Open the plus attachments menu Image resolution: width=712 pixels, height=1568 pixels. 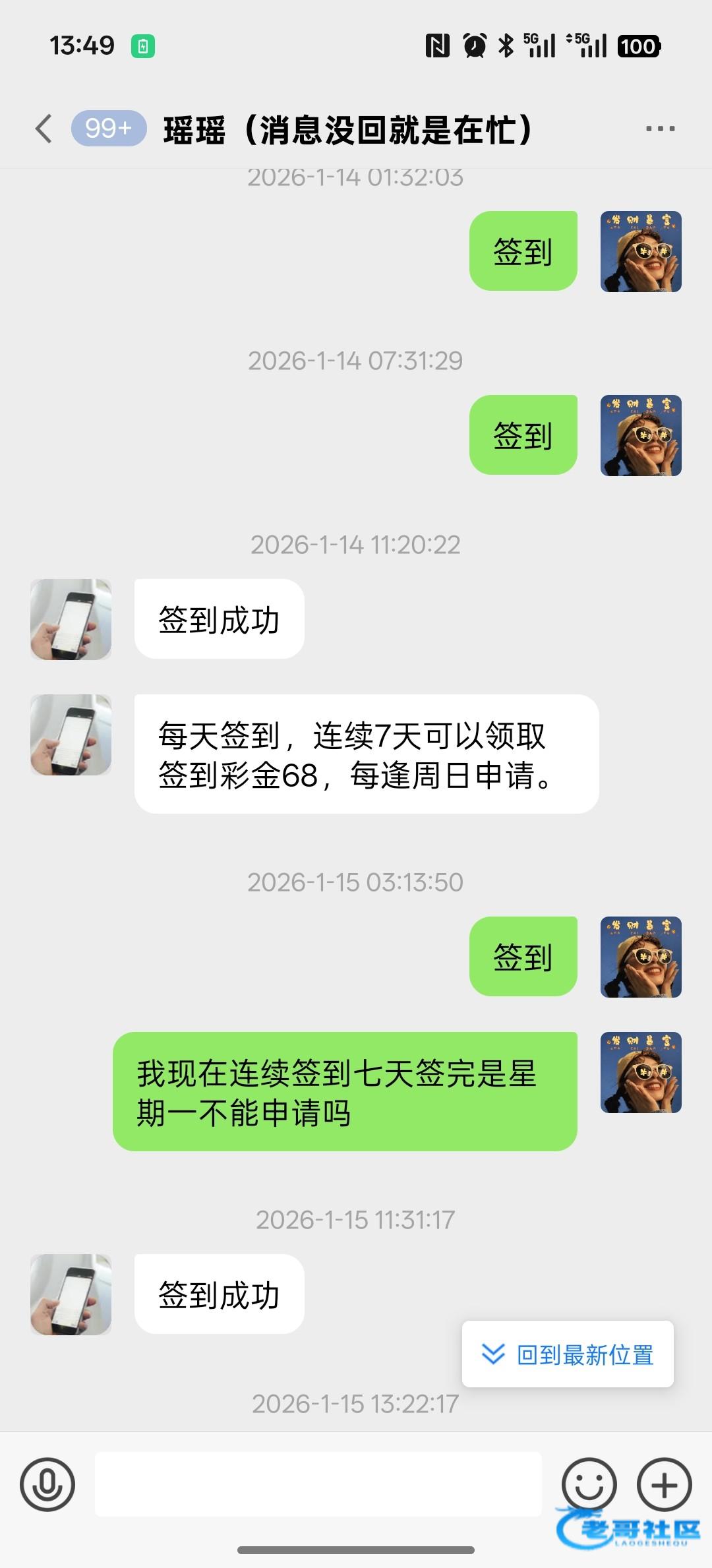(664, 1484)
